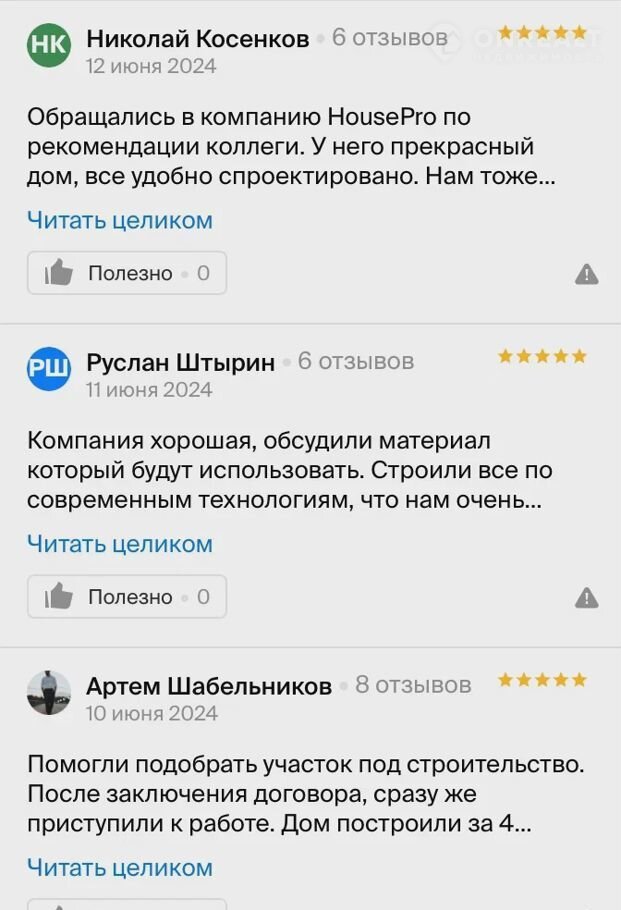Mark Николай Косенков's review as Полезно

click(x=127, y=273)
